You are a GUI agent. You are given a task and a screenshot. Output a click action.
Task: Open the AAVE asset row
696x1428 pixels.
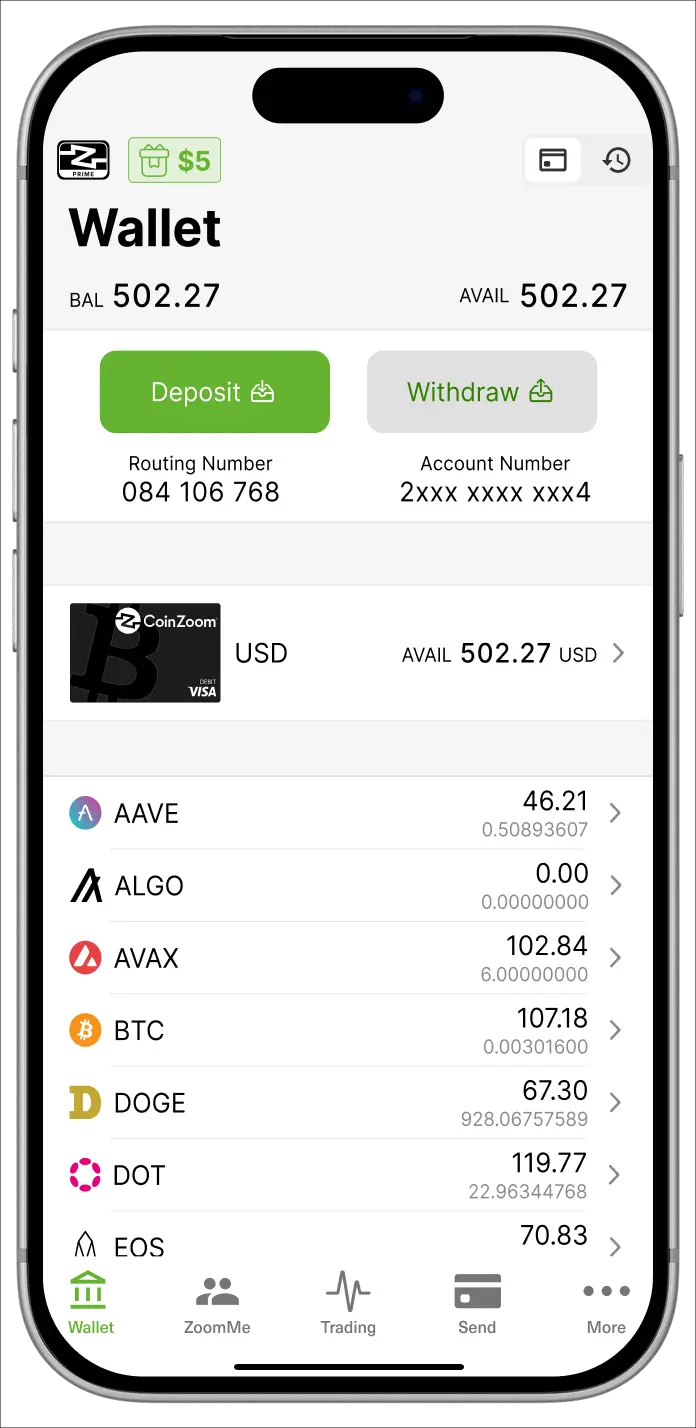347,814
